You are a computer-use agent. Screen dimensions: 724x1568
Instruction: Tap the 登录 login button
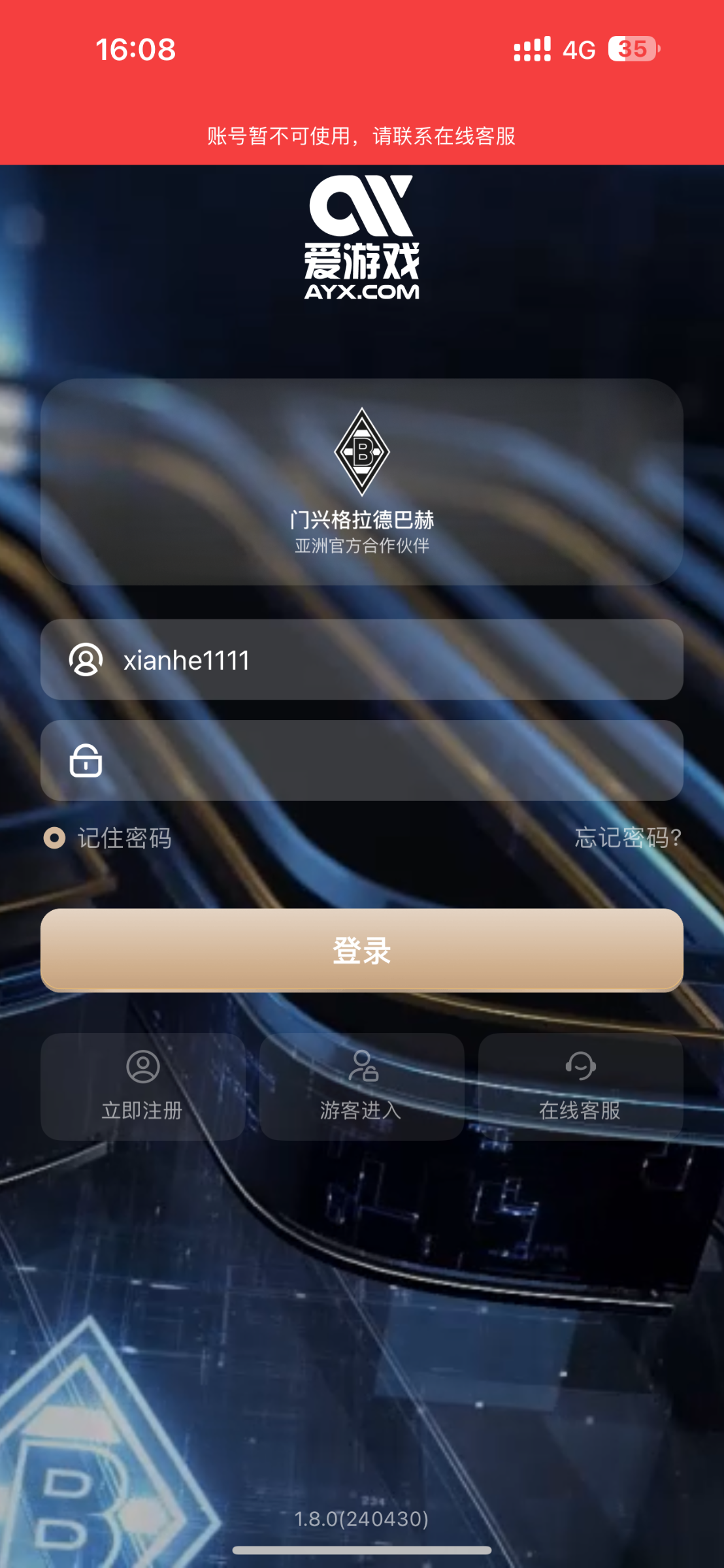(362, 950)
